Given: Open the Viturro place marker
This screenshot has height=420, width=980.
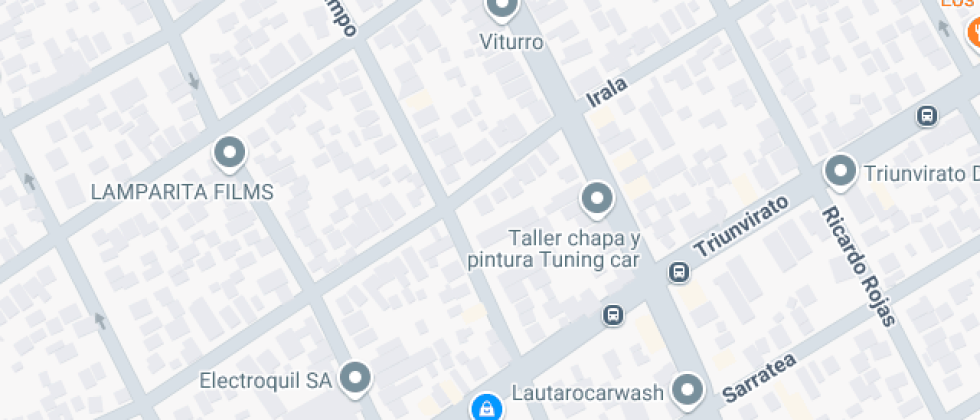Looking at the screenshot, I should pos(501,10).
